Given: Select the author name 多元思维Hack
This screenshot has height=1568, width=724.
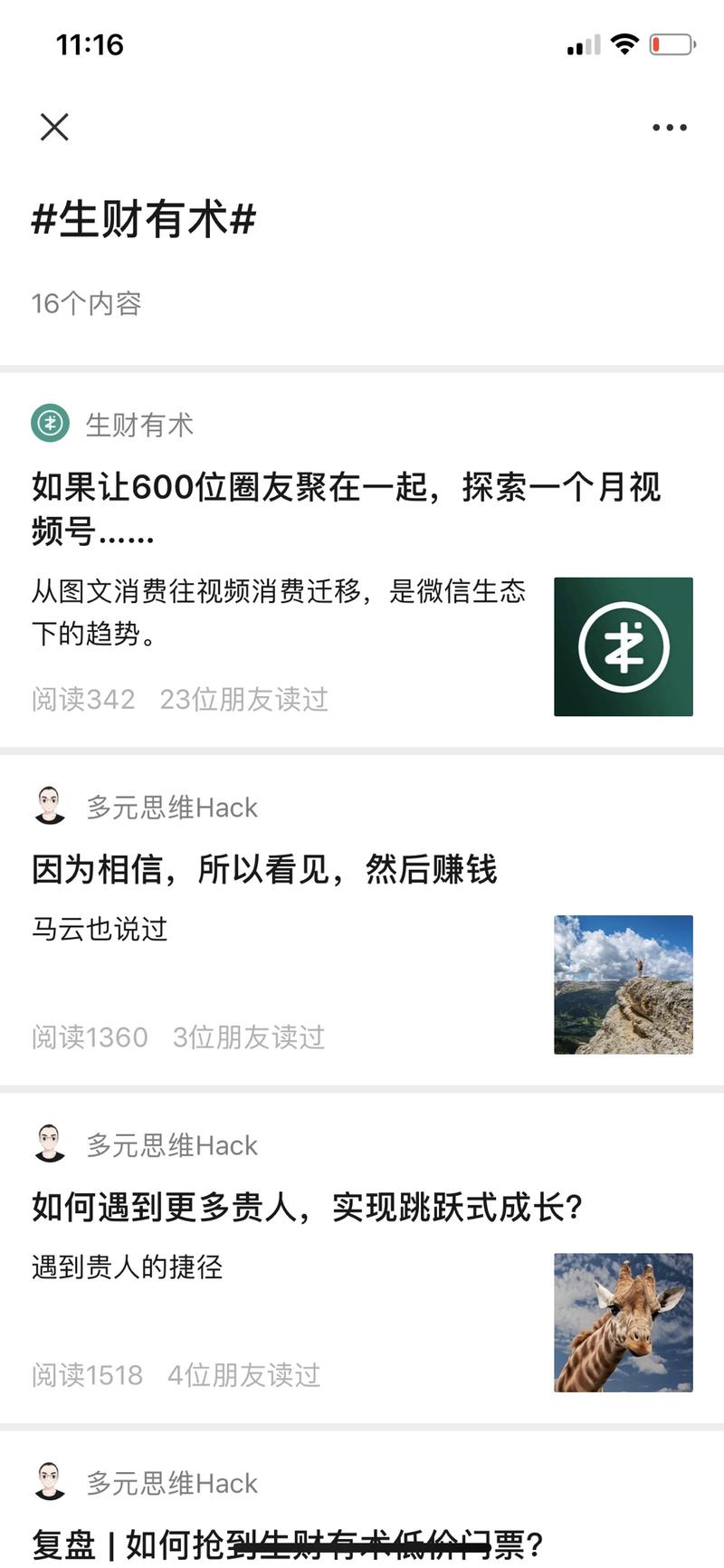Looking at the screenshot, I should click(x=170, y=806).
